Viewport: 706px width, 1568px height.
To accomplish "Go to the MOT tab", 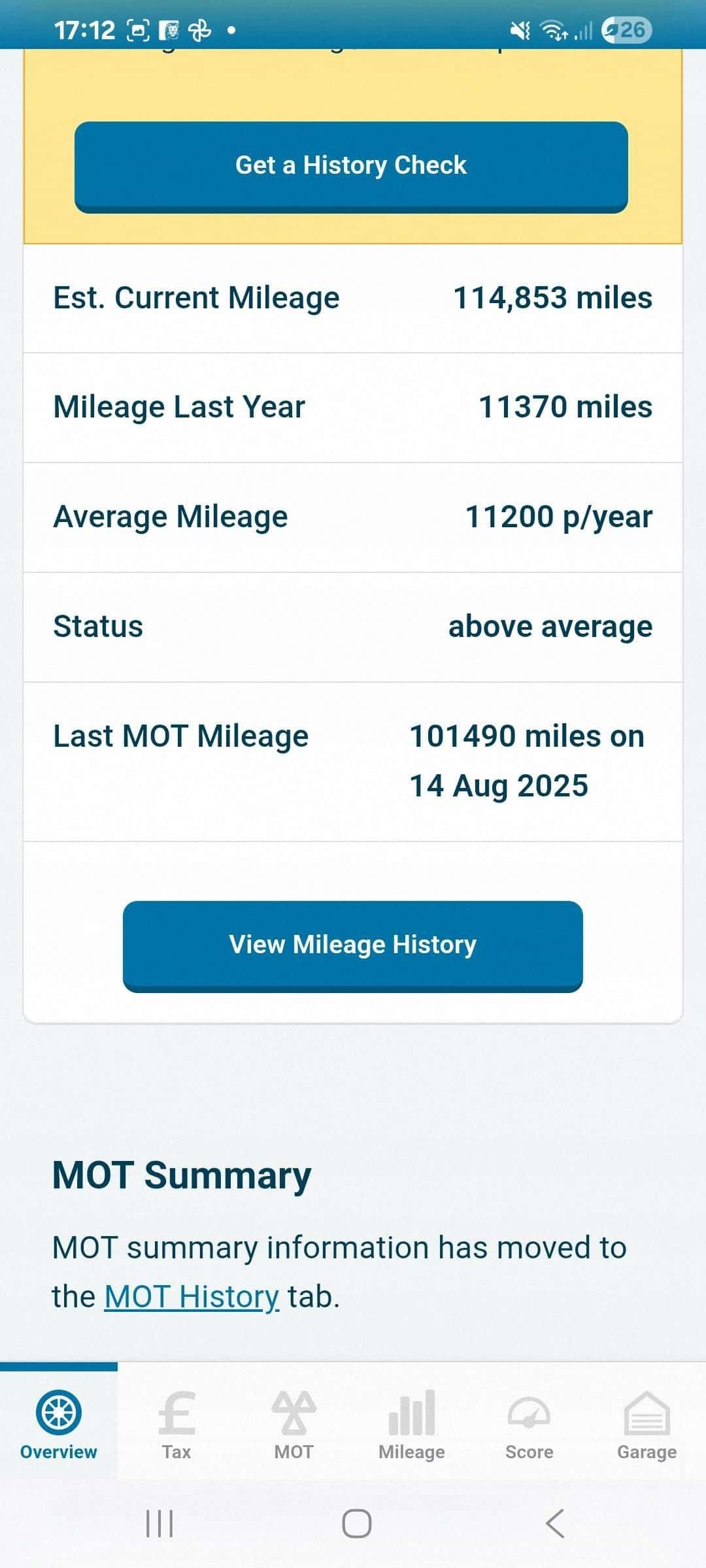I will 294,1424.
